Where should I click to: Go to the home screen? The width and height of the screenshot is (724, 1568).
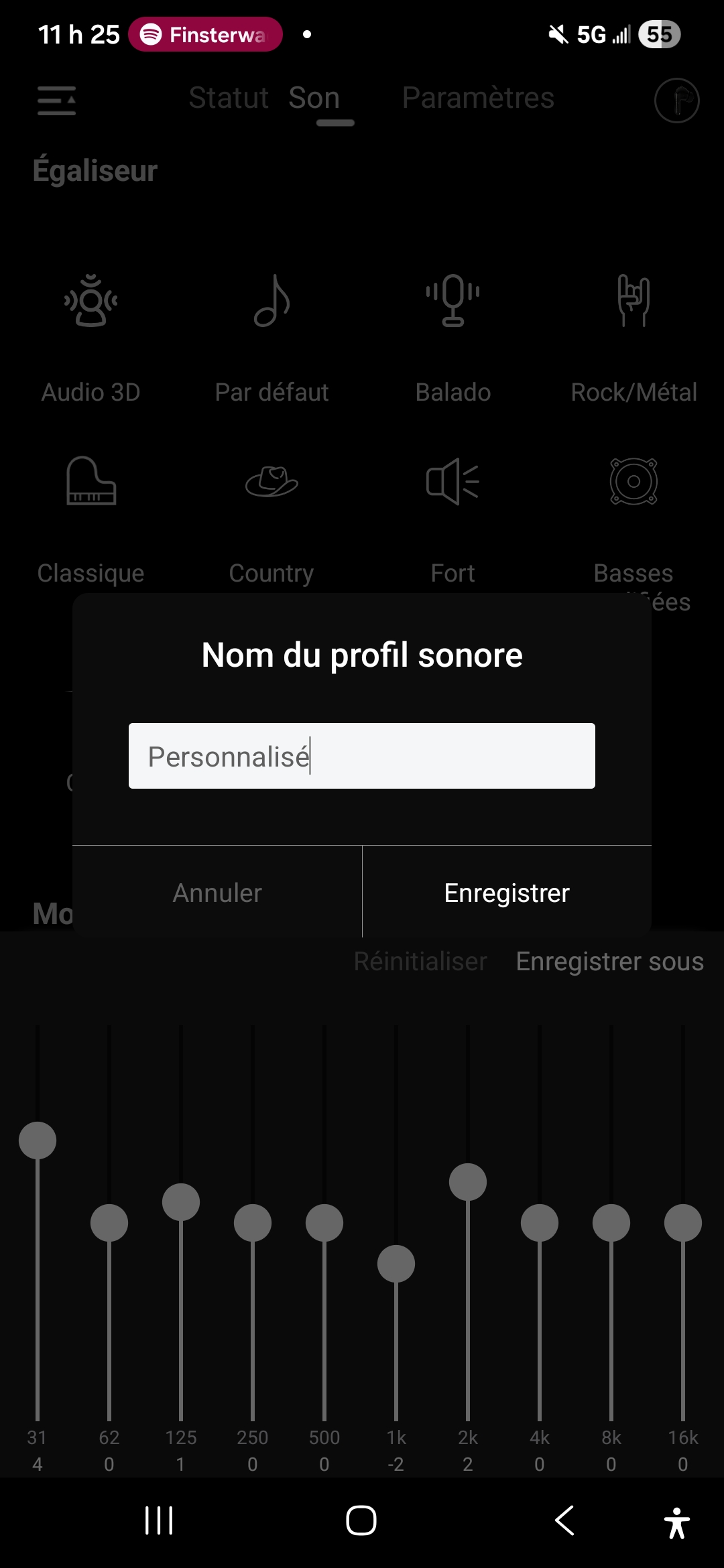[x=361, y=1520]
